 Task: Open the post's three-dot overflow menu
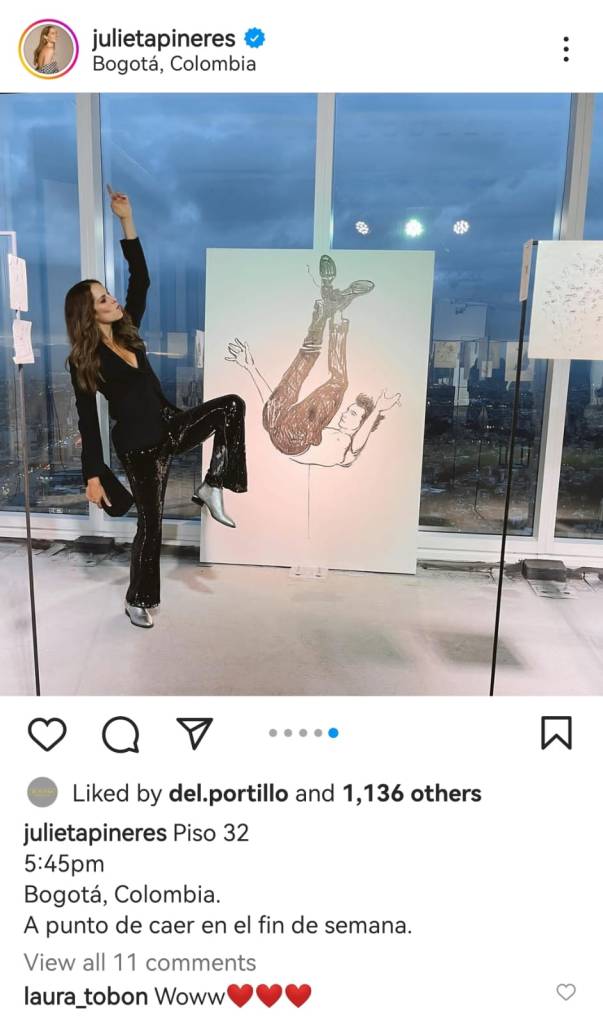click(x=565, y=49)
